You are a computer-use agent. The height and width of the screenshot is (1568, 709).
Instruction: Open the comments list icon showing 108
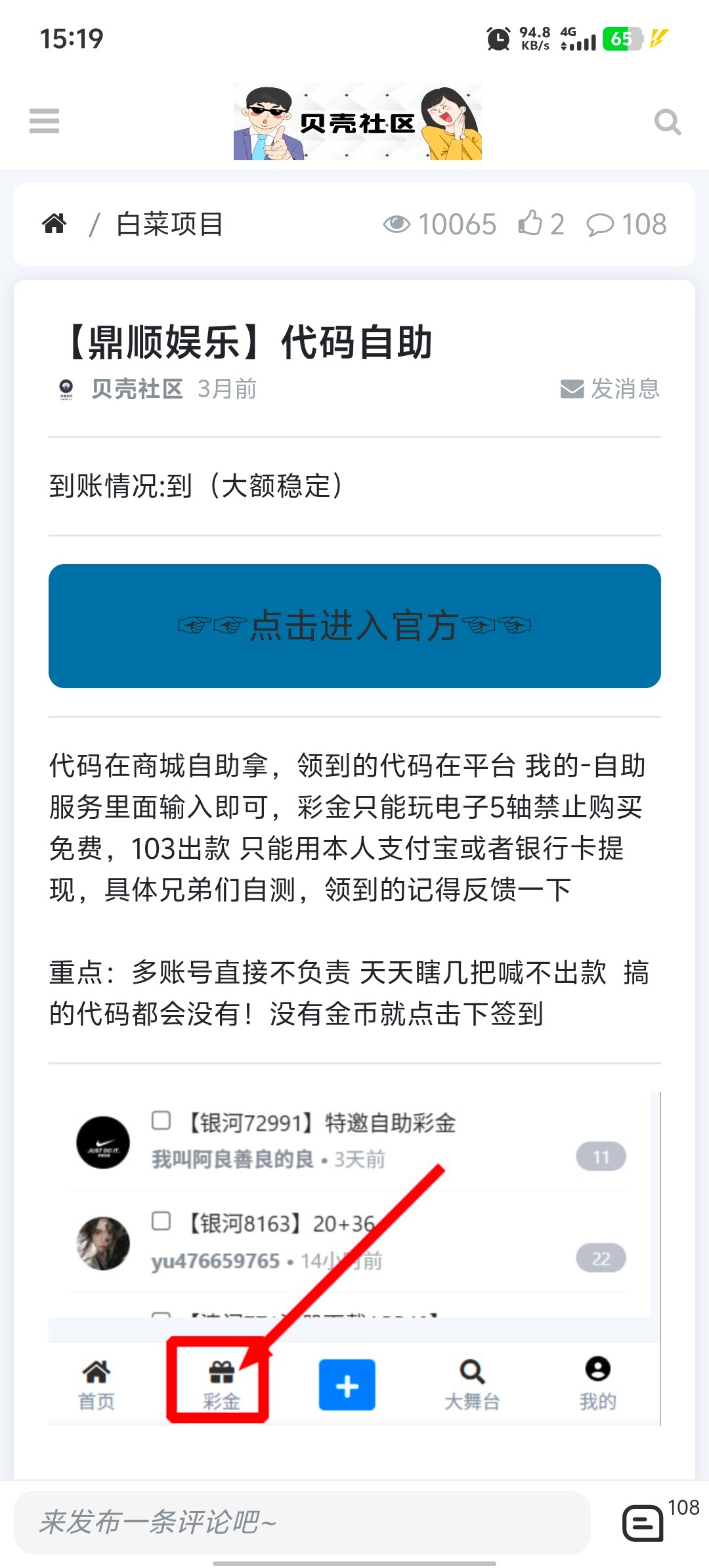643,1522
